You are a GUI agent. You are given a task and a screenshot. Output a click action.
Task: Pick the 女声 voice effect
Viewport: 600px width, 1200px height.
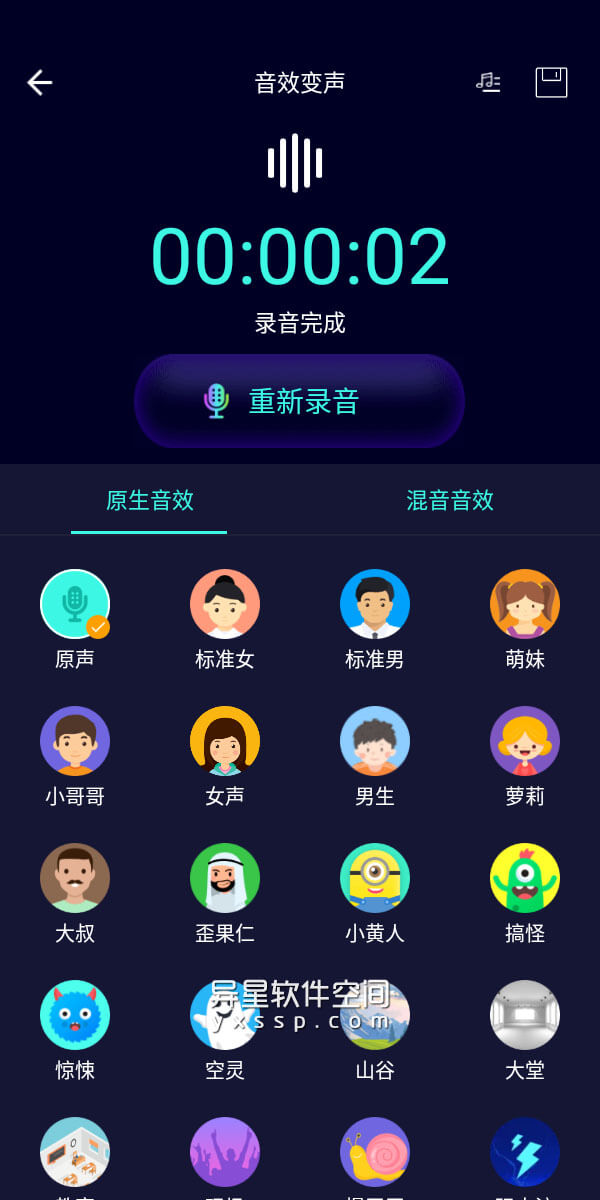click(225, 741)
